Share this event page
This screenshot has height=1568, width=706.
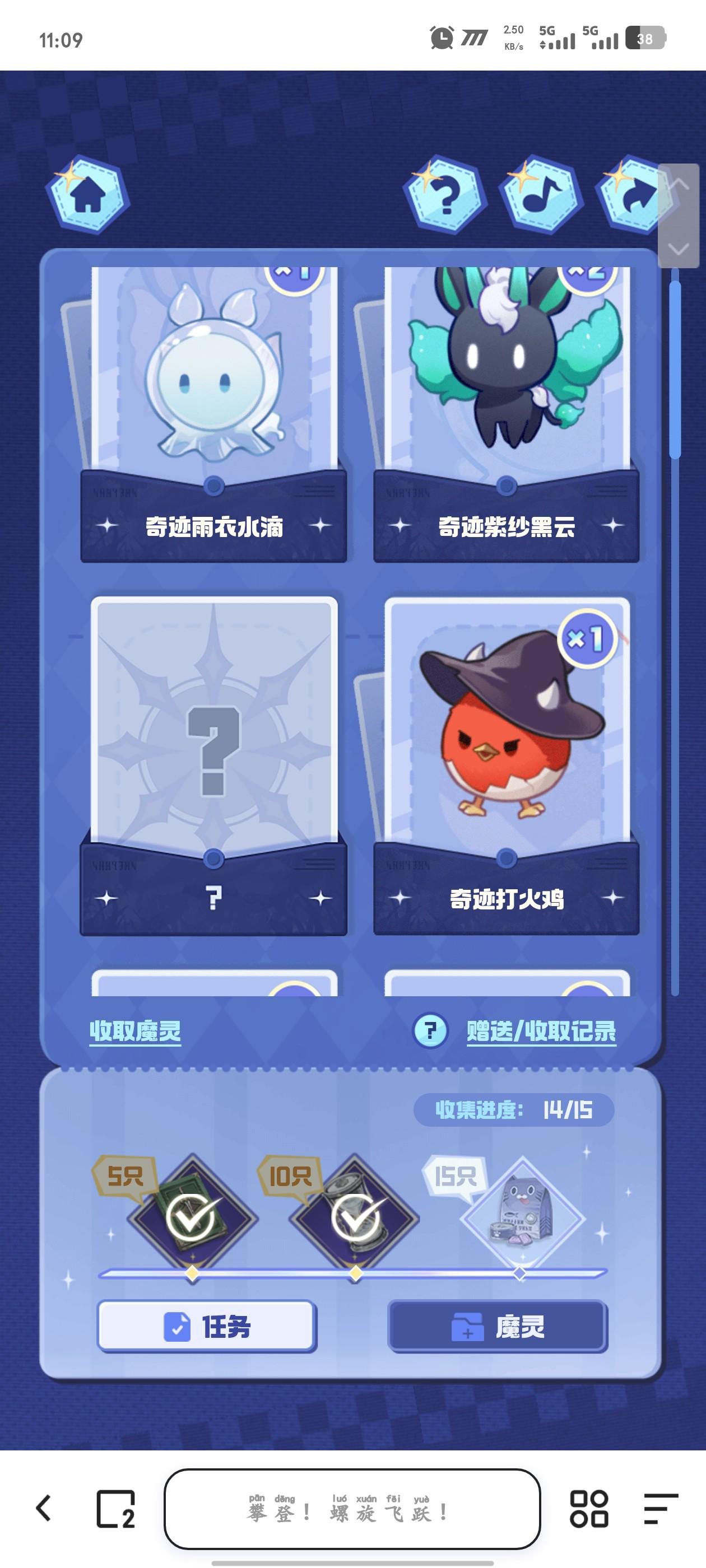coord(634,195)
